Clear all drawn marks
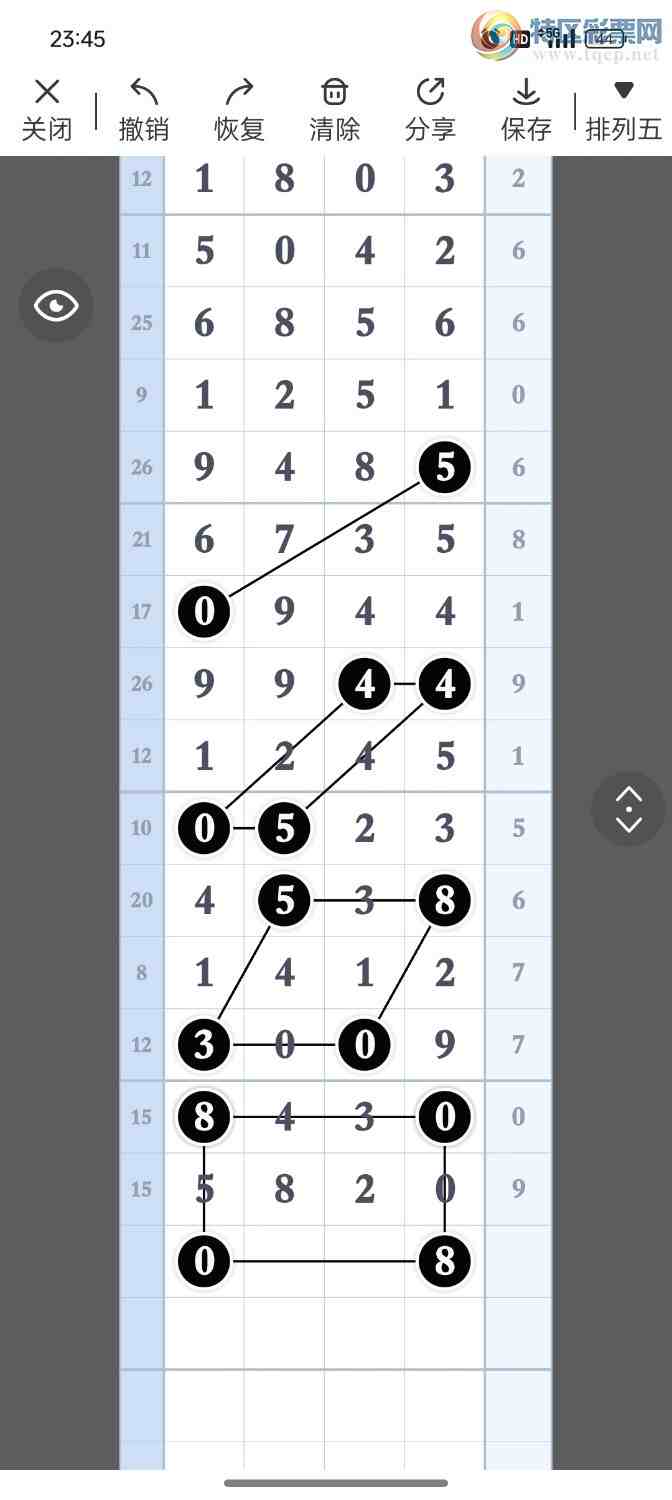 (334, 110)
